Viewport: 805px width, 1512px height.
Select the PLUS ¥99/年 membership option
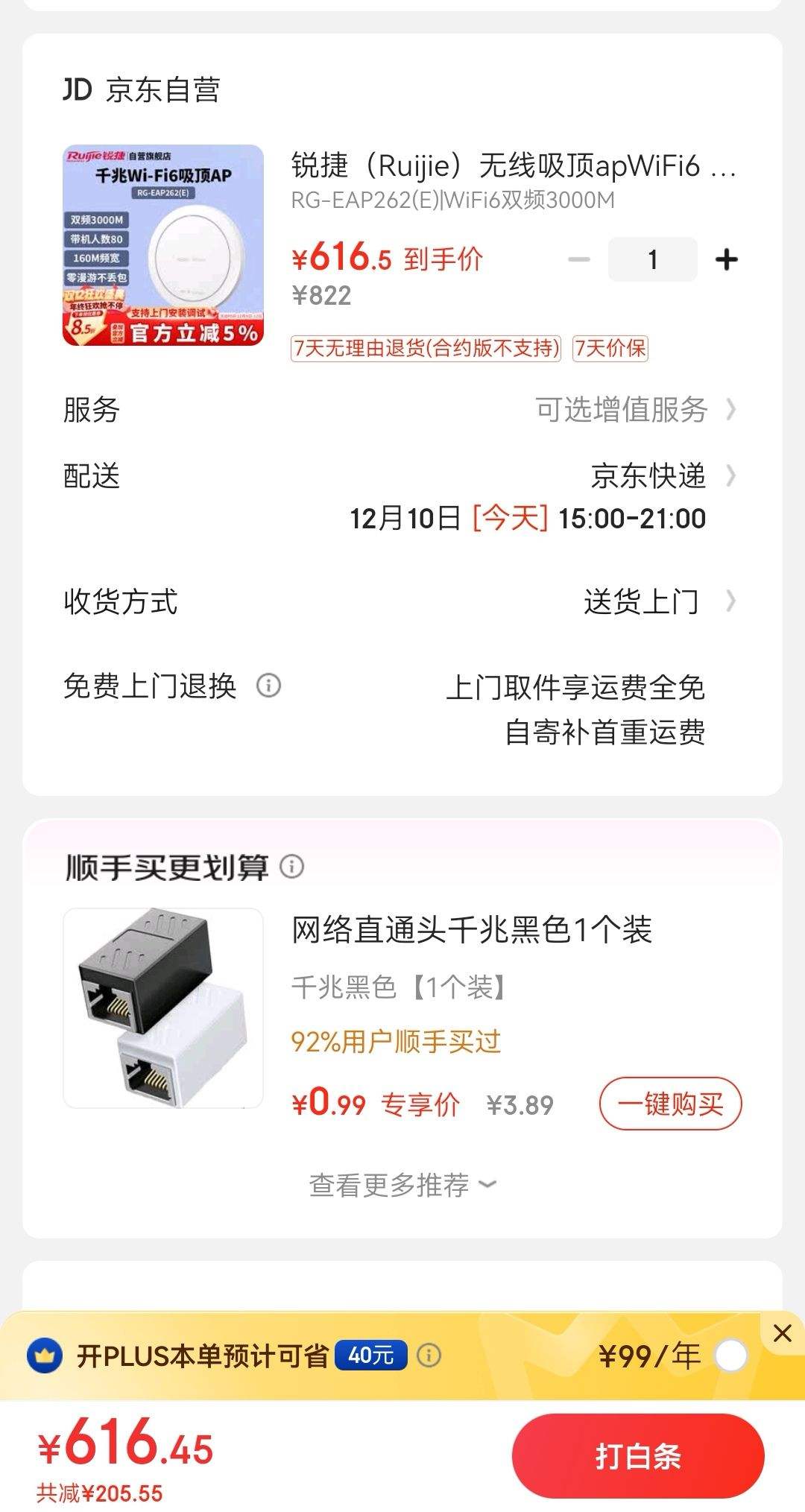[x=730, y=1356]
